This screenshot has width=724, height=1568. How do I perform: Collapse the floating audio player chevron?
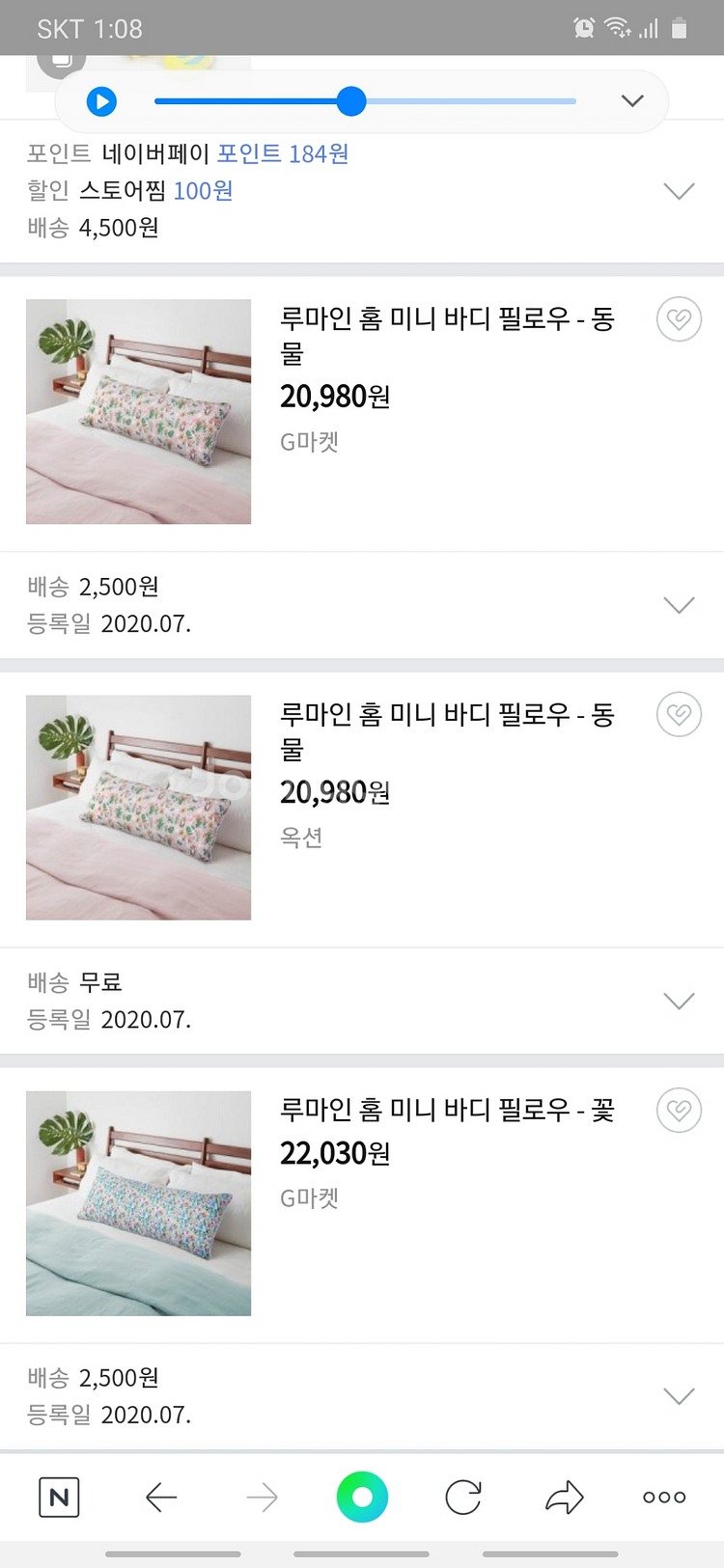tap(632, 100)
